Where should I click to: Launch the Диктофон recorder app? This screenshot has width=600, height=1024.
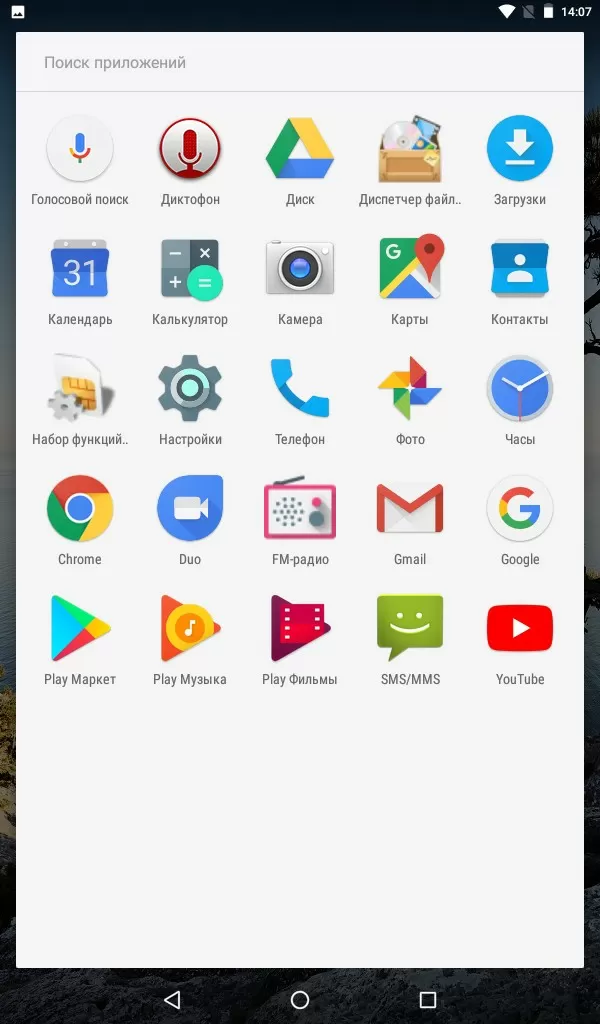190,150
